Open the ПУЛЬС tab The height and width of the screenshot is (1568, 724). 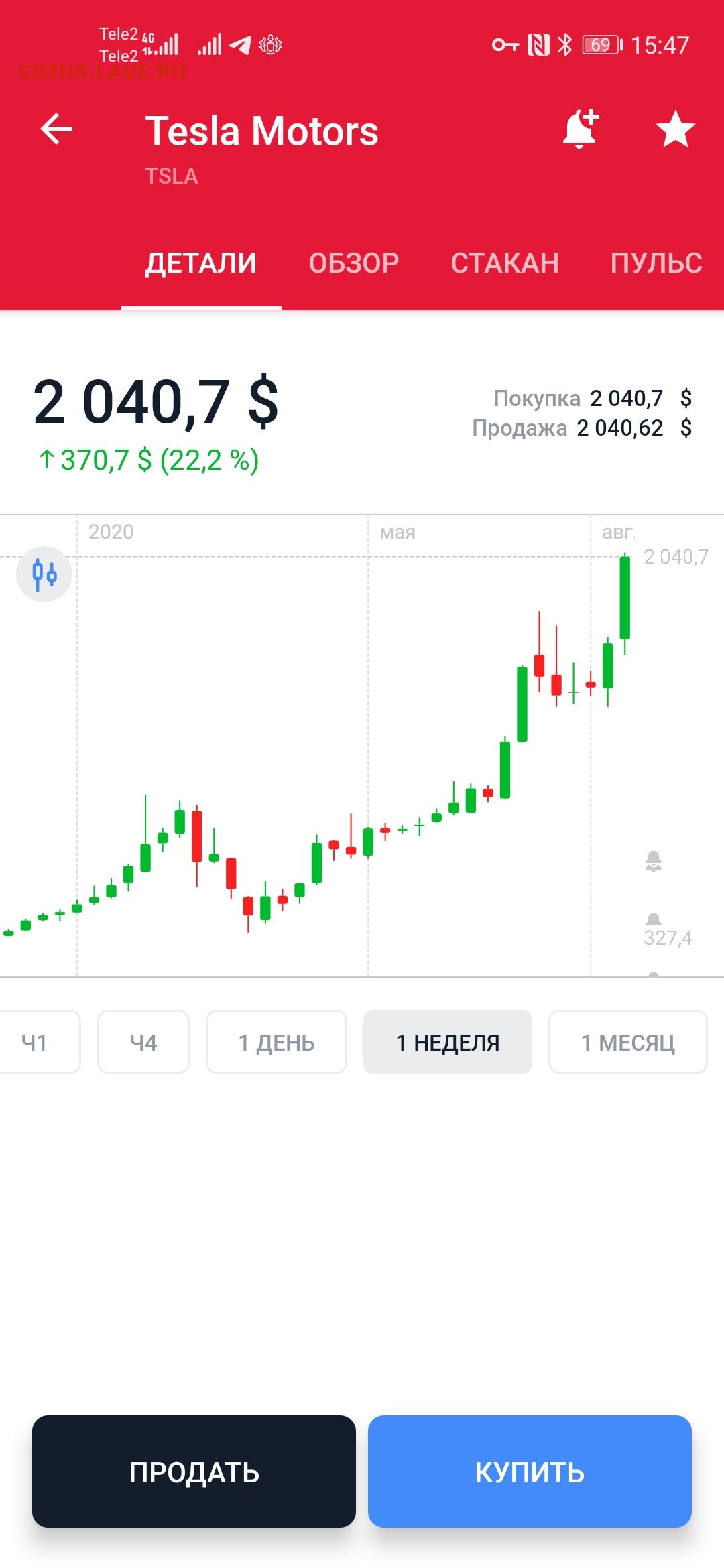pos(656,263)
